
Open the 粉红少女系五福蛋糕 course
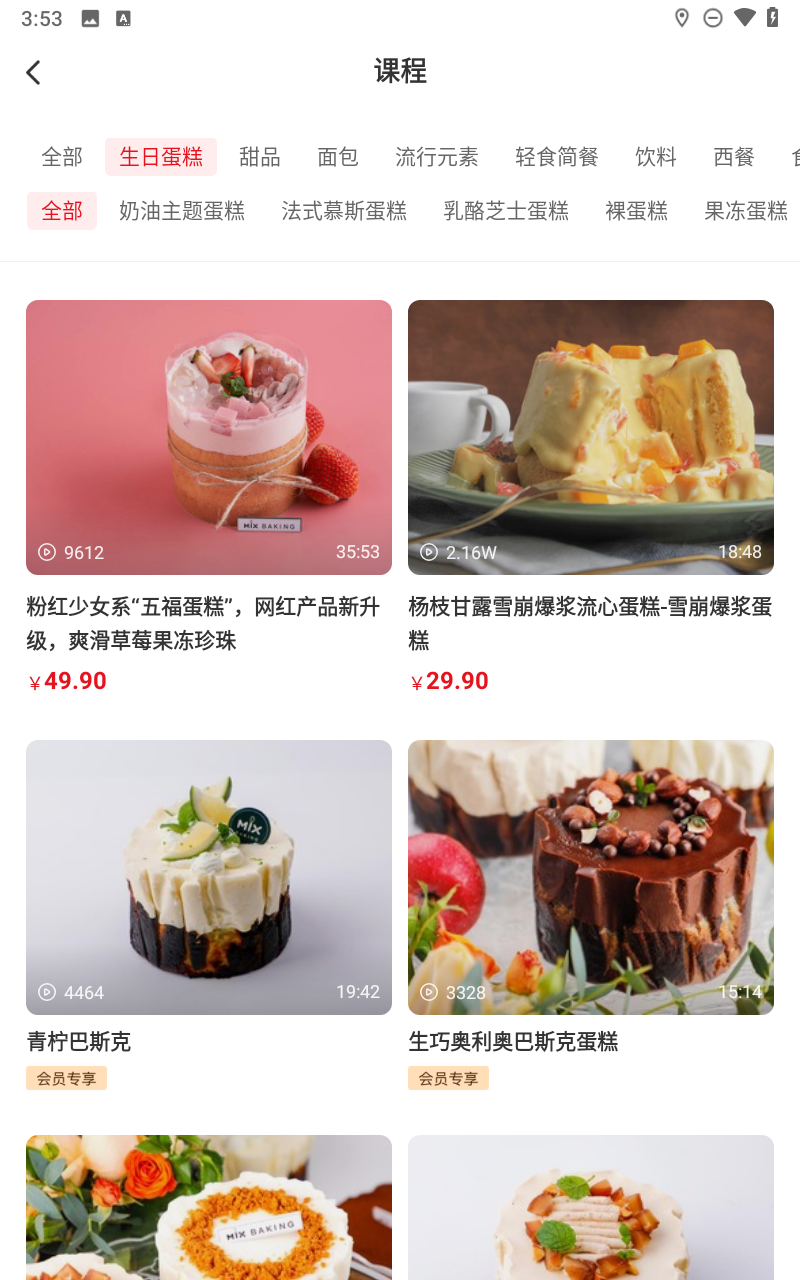pos(209,438)
